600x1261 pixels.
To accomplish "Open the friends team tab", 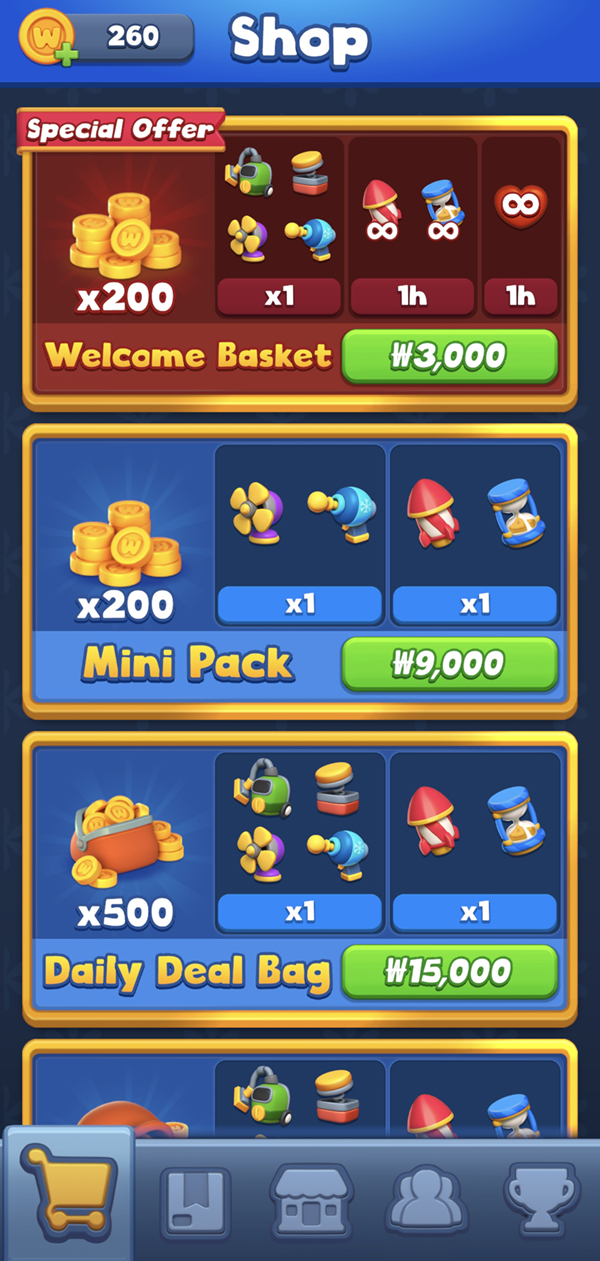I will pos(427,1199).
